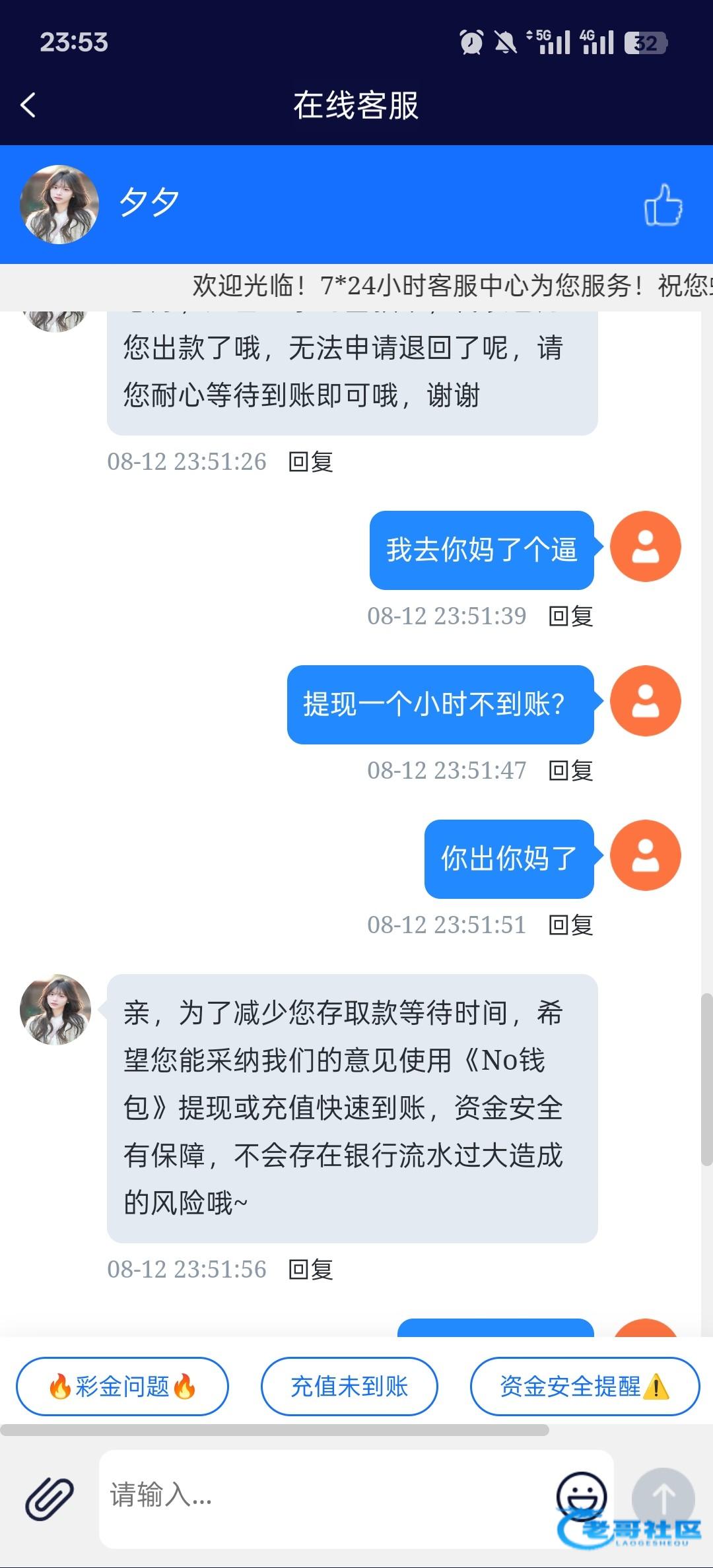This screenshot has height=1568, width=713.
Task: Select 回复 beneath the 23:51:47 message
Action: (570, 771)
